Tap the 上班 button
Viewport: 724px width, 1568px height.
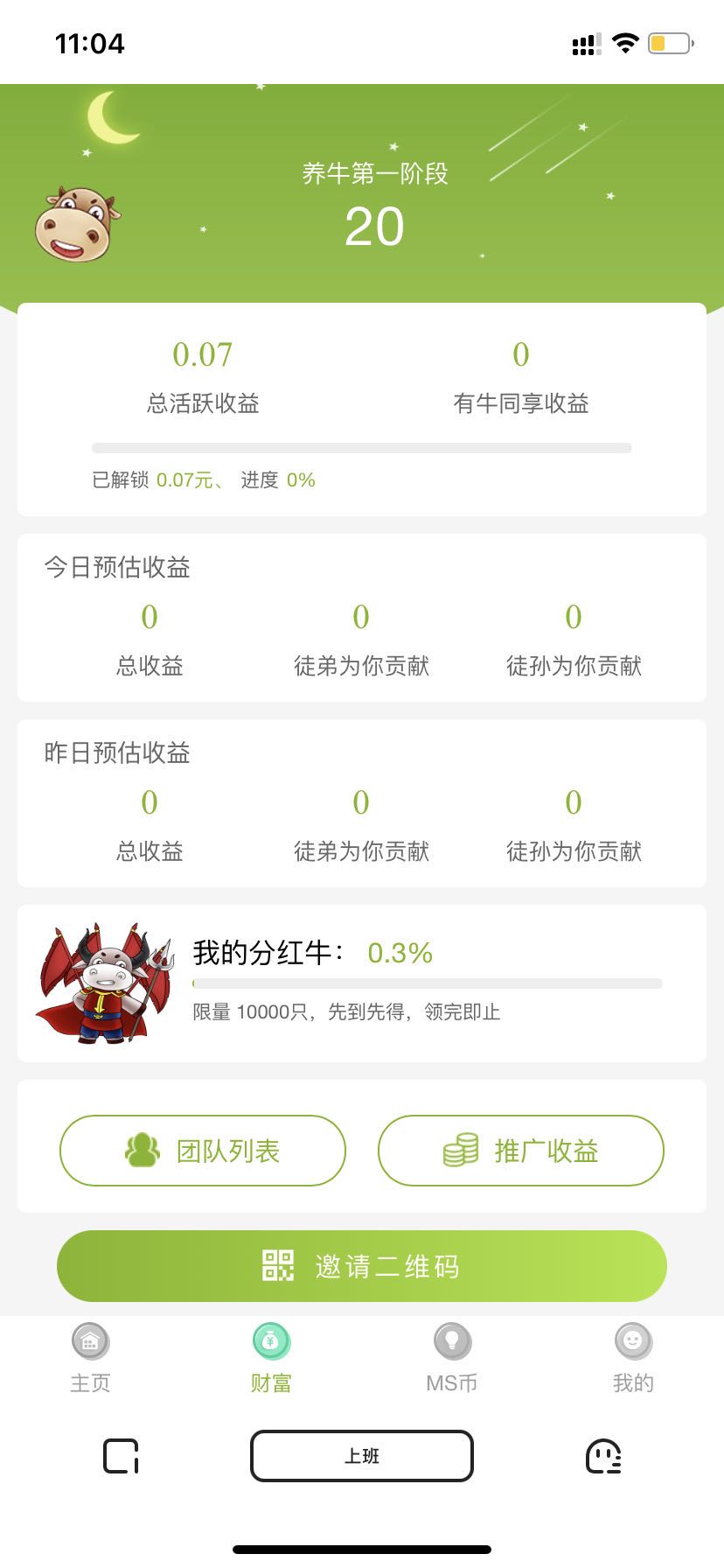click(362, 1456)
